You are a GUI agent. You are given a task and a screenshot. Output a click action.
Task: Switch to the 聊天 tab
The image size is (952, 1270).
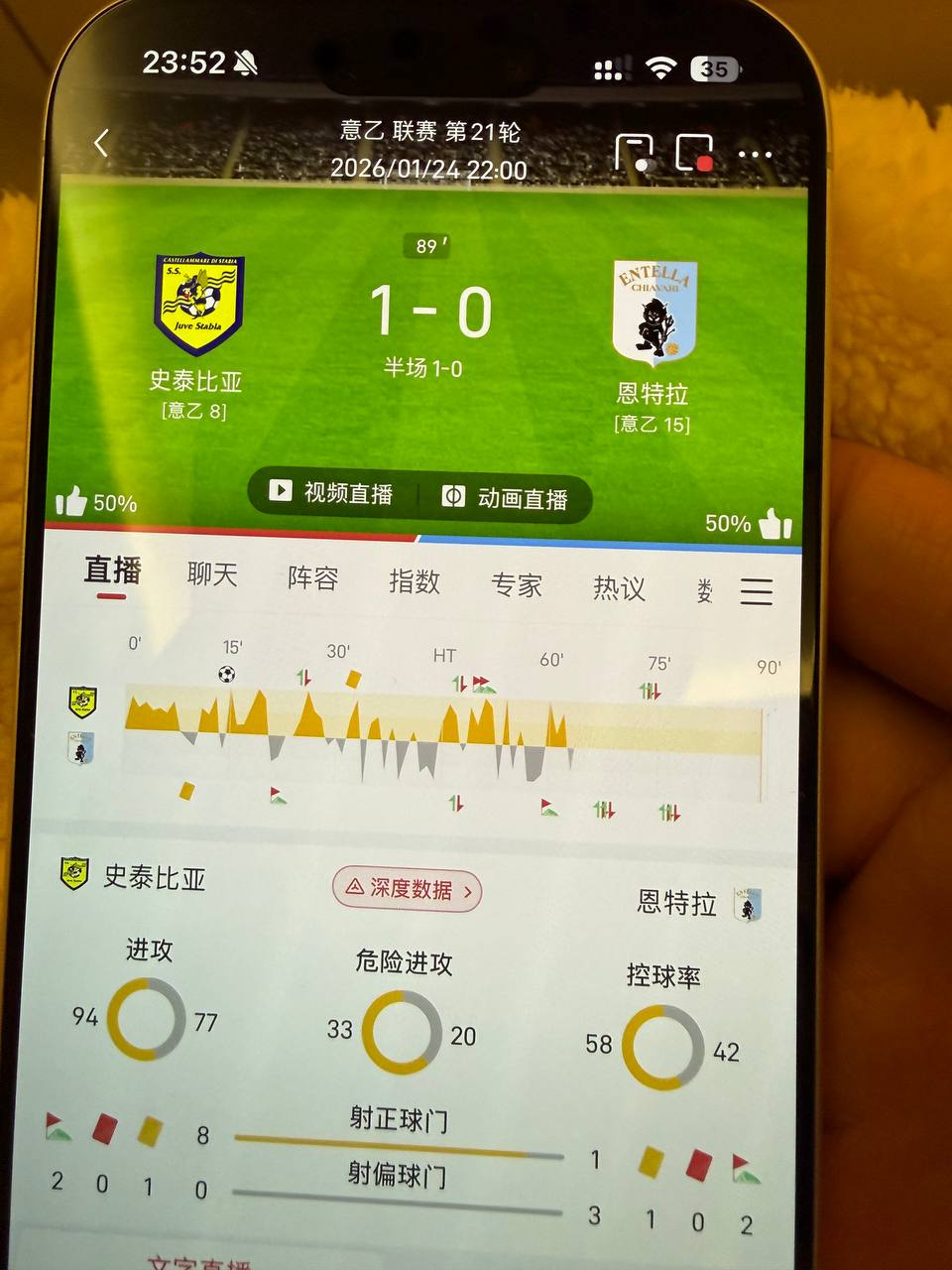coord(212,574)
